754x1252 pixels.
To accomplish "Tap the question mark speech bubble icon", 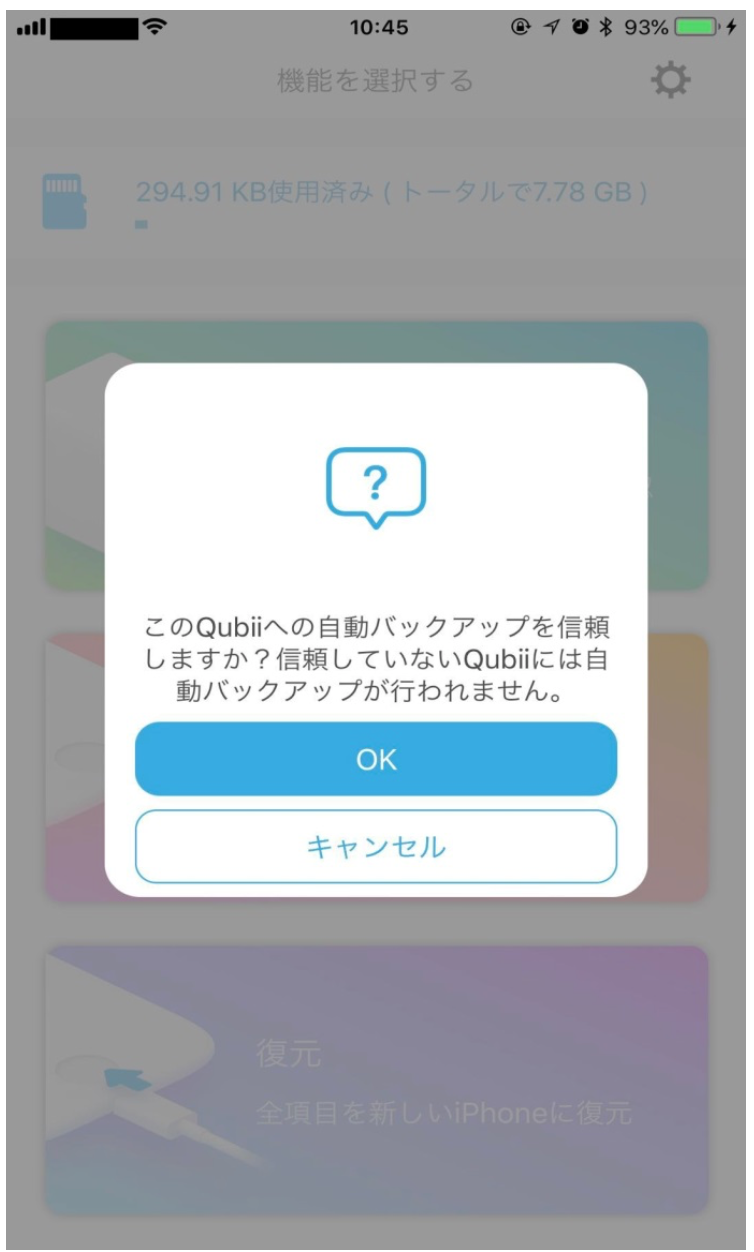I will 377,484.
